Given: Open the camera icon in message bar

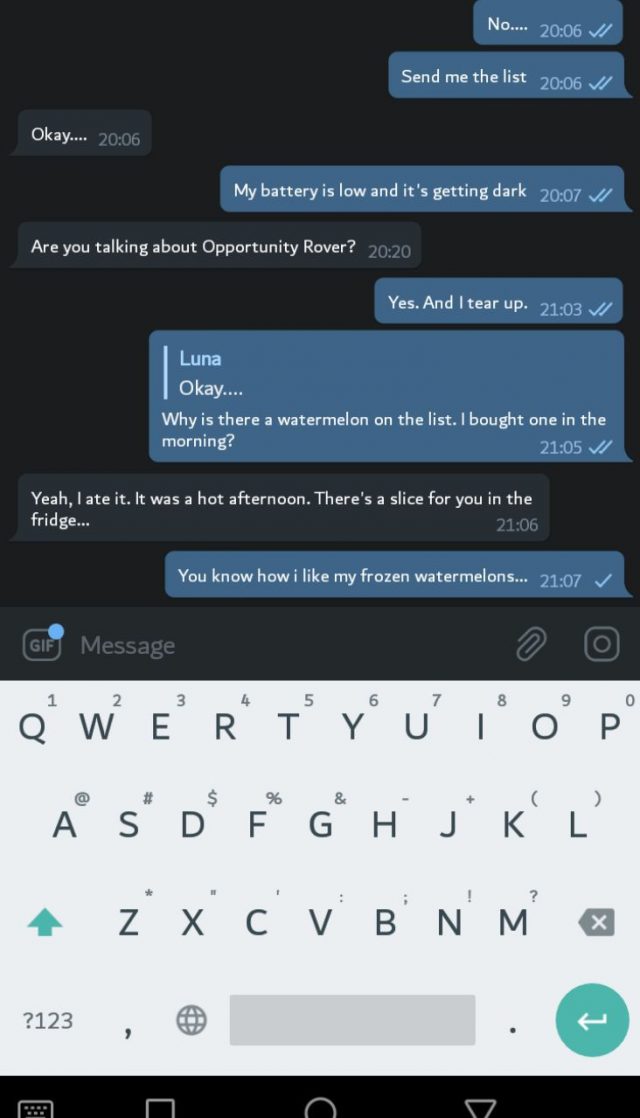Looking at the screenshot, I should pos(602,644).
